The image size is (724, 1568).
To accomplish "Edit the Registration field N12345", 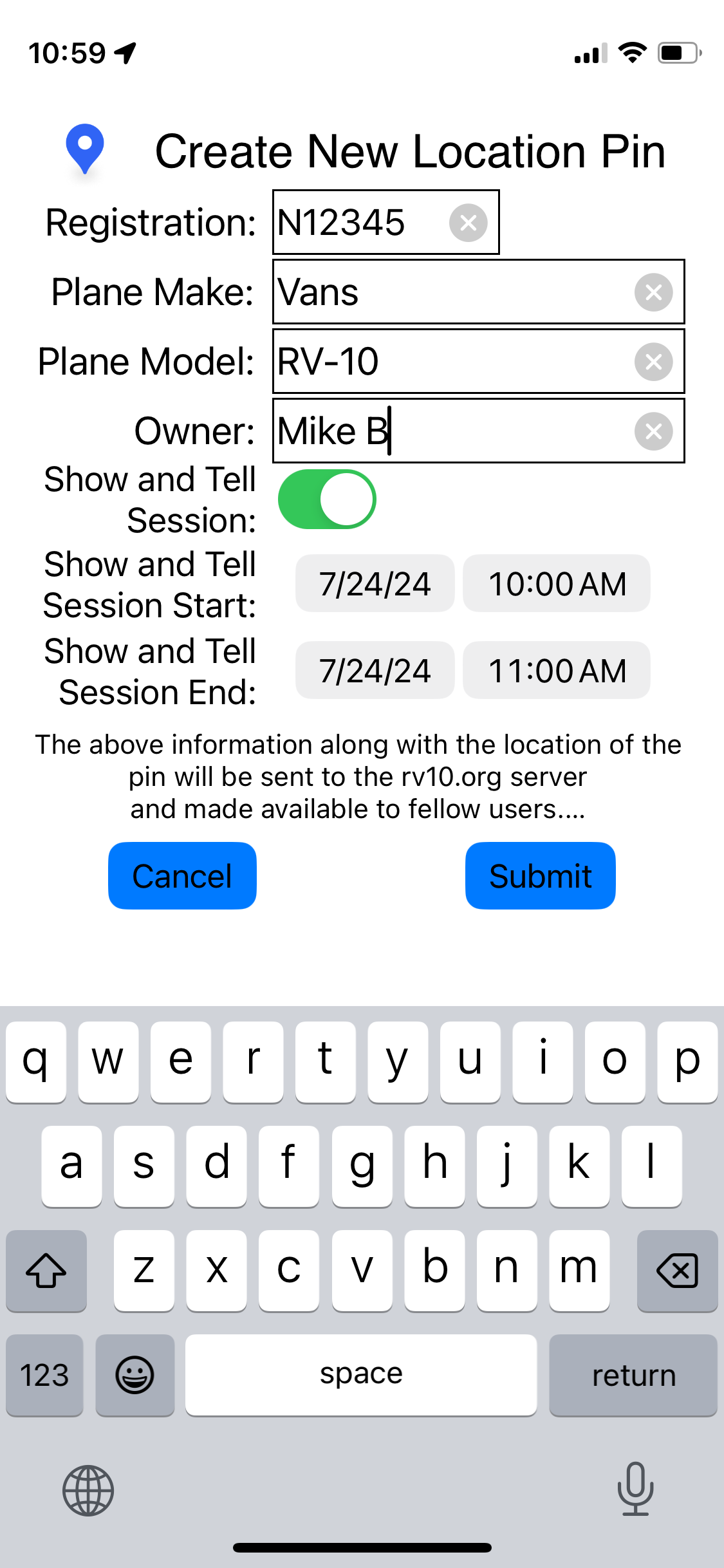I will [360, 223].
